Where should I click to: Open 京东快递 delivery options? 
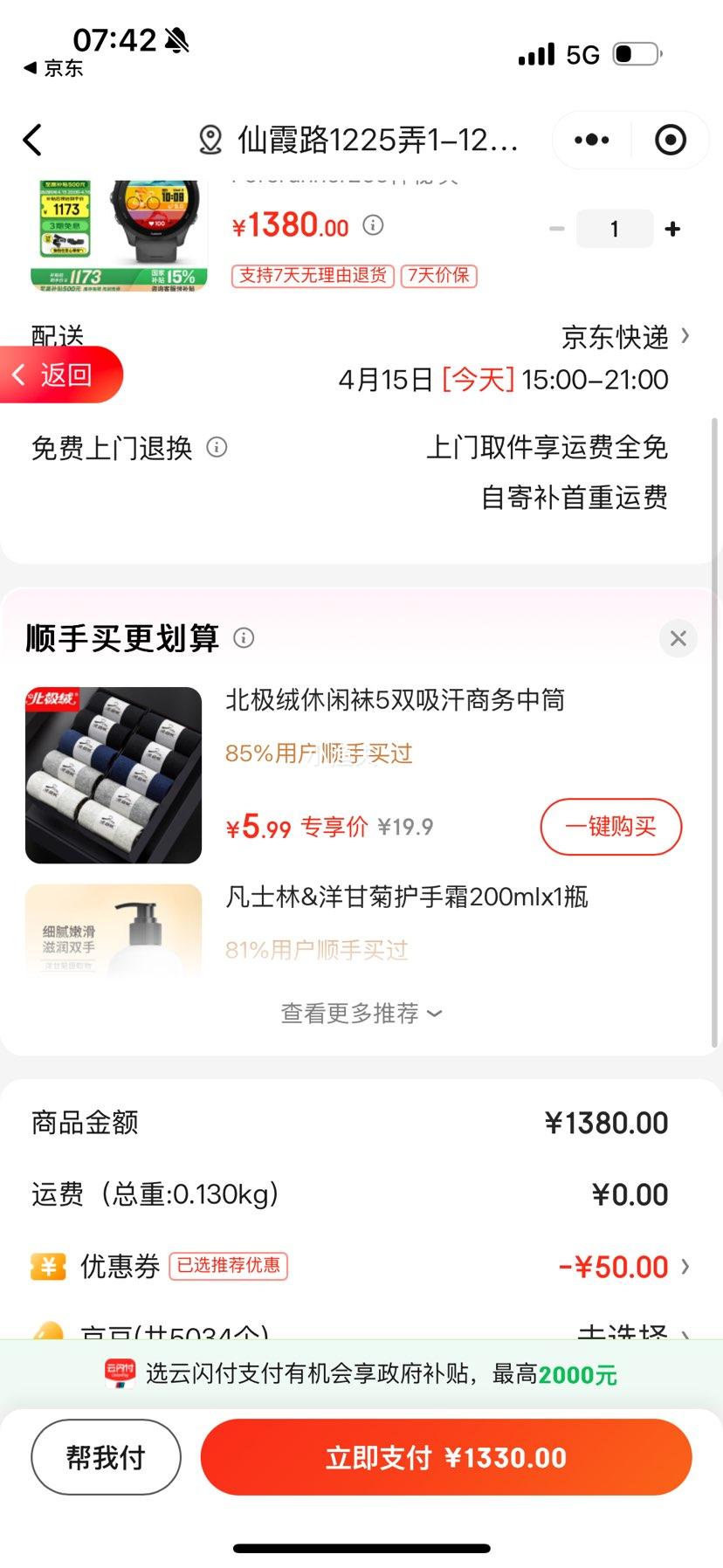coord(624,337)
